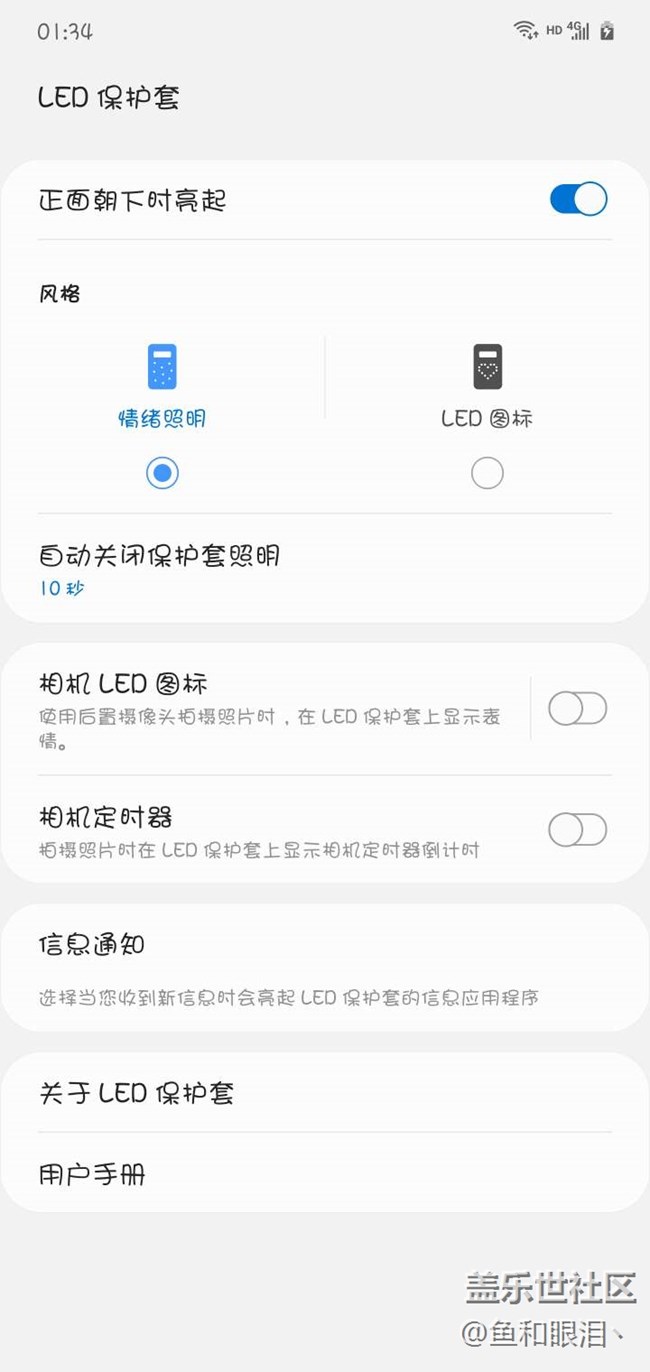Enable the 相机 LED 图标 switch
Viewport: 650px width, 1372px height.
(577, 709)
